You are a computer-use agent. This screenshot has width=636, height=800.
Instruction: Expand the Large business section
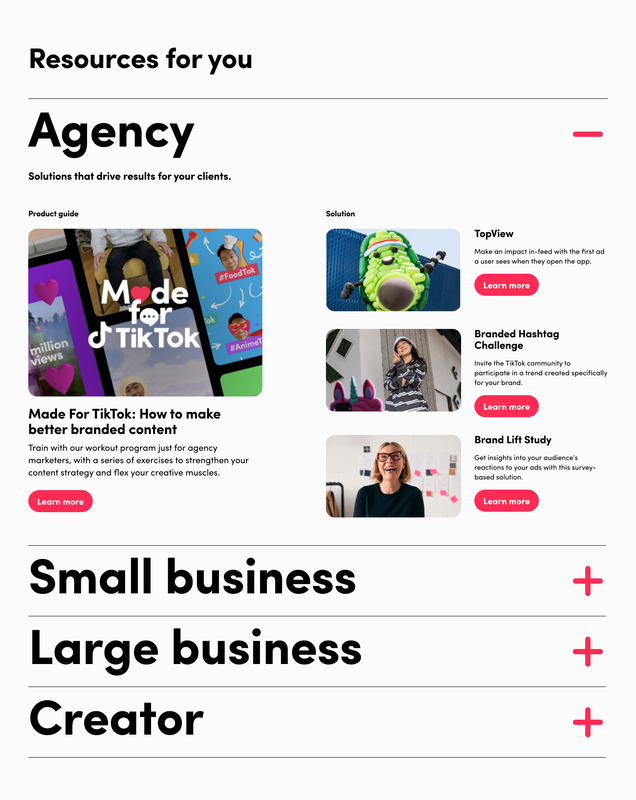point(587,652)
